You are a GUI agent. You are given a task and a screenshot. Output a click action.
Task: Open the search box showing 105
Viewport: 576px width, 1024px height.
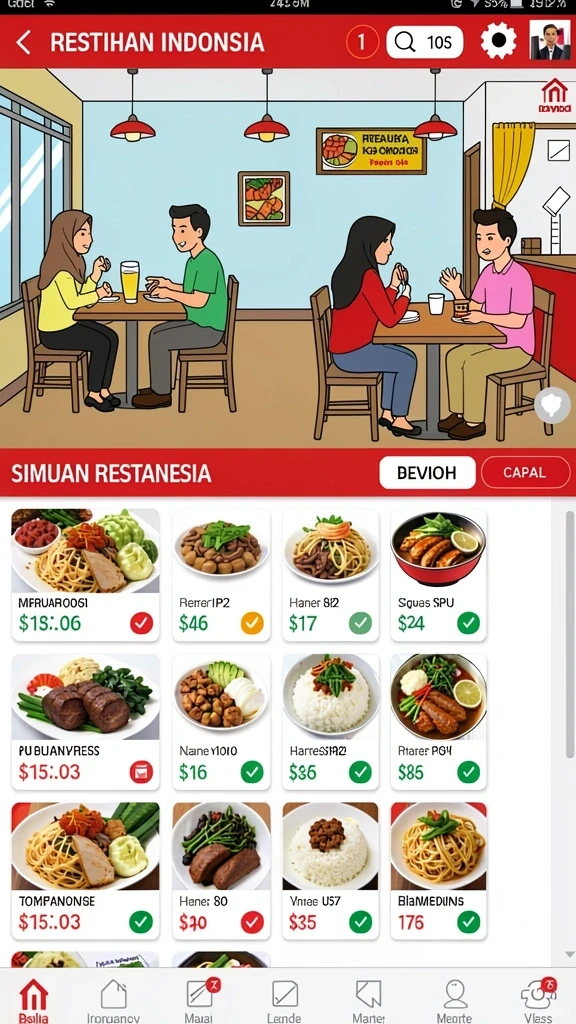424,42
